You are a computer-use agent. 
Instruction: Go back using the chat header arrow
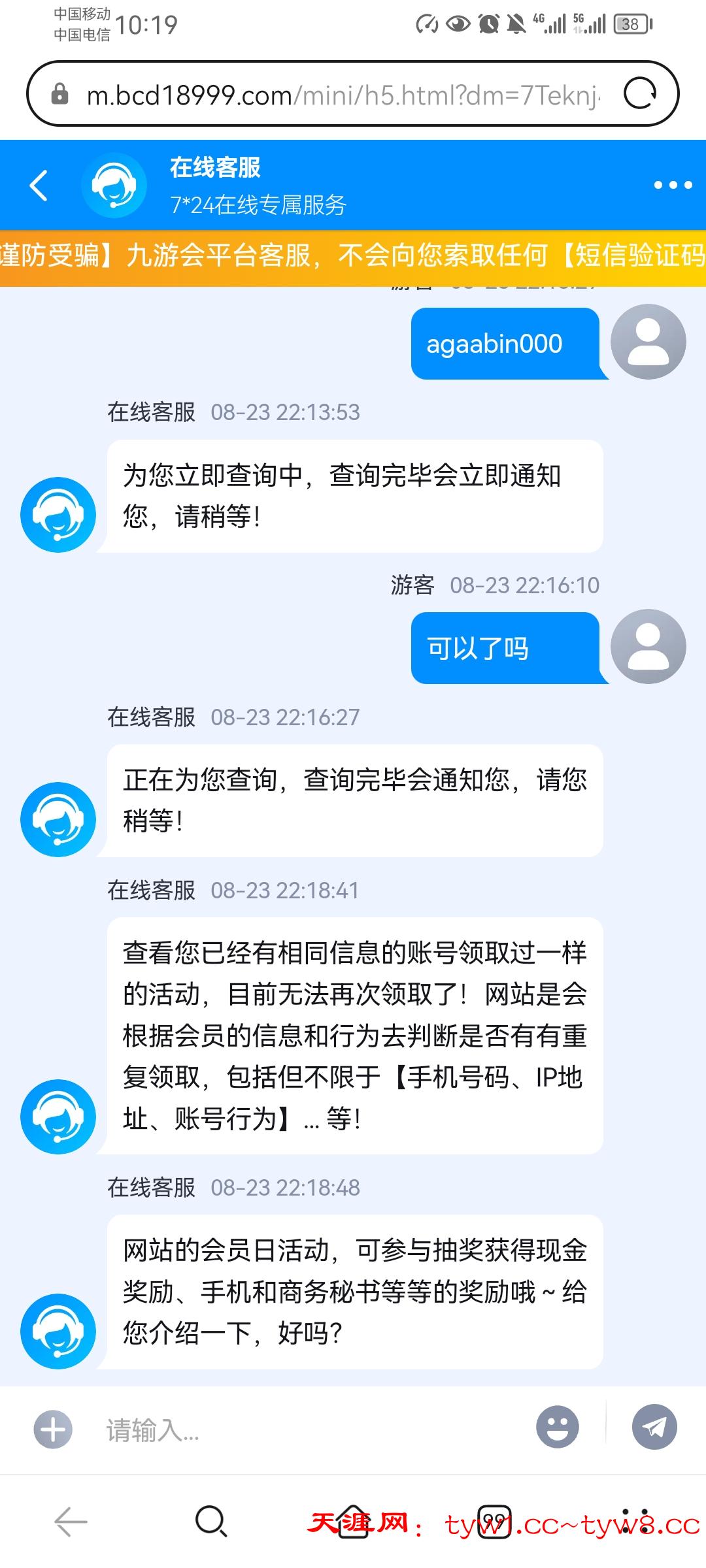(x=39, y=185)
